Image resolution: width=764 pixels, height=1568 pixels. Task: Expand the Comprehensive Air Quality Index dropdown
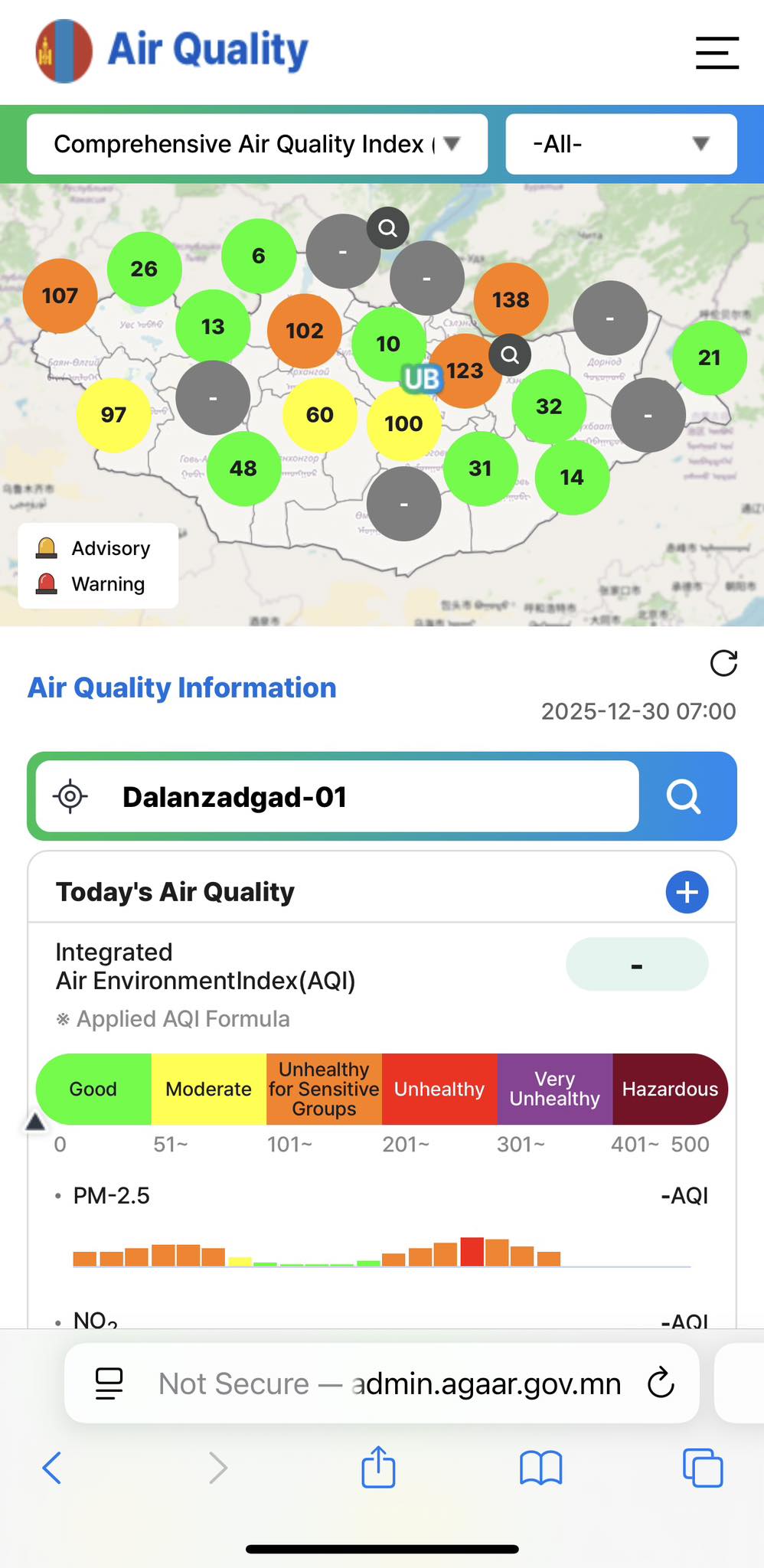pyautogui.click(x=257, y=144)
